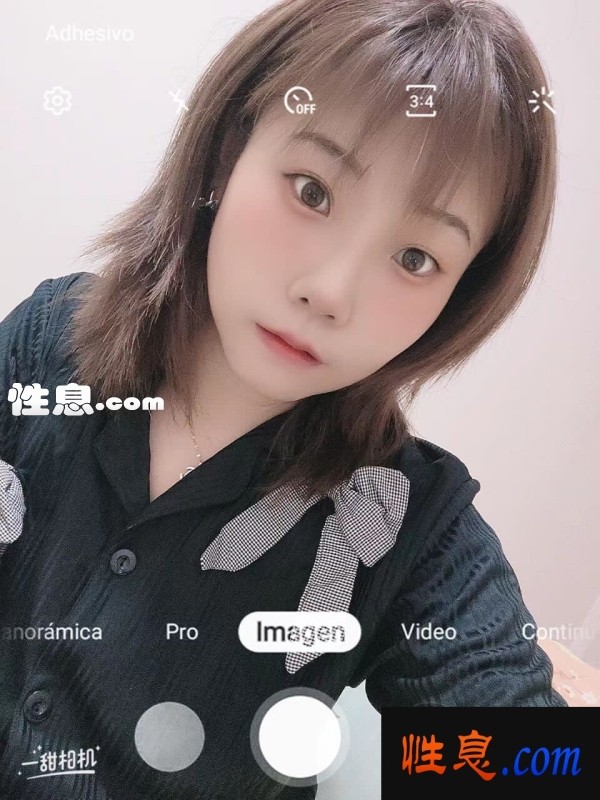Image resolution: width=600 pixels, height=800 pixels.
Task: Switch to Video mode
Action: (x=429, y=632)
